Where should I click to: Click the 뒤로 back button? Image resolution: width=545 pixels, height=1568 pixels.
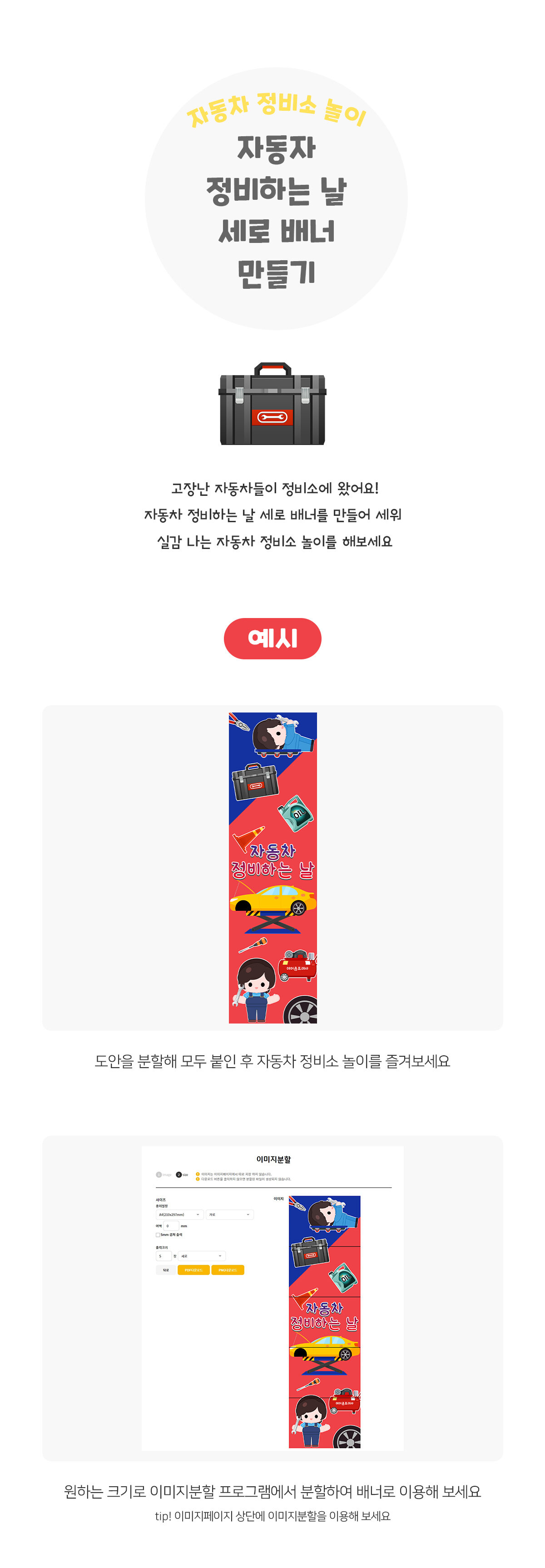coord(166,1271)
